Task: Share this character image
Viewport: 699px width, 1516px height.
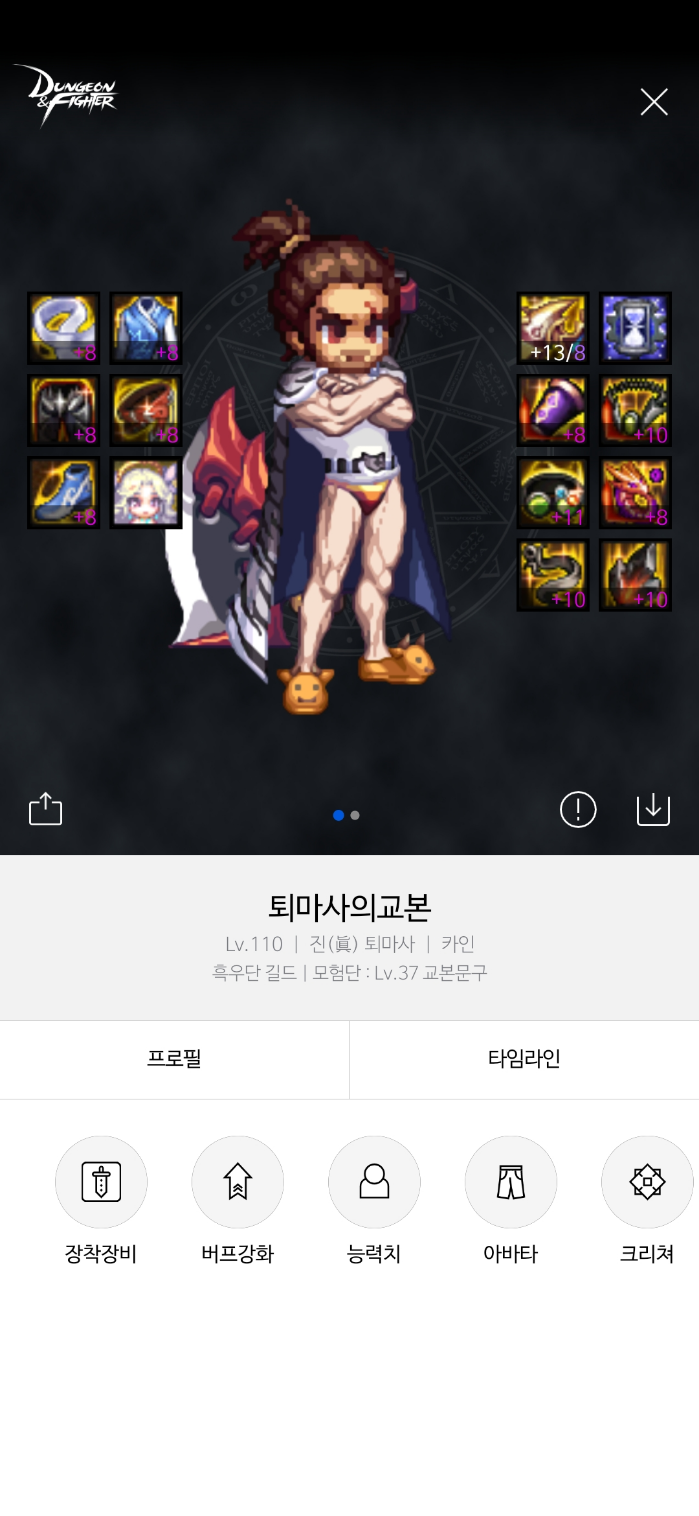Action: [46, 809]
